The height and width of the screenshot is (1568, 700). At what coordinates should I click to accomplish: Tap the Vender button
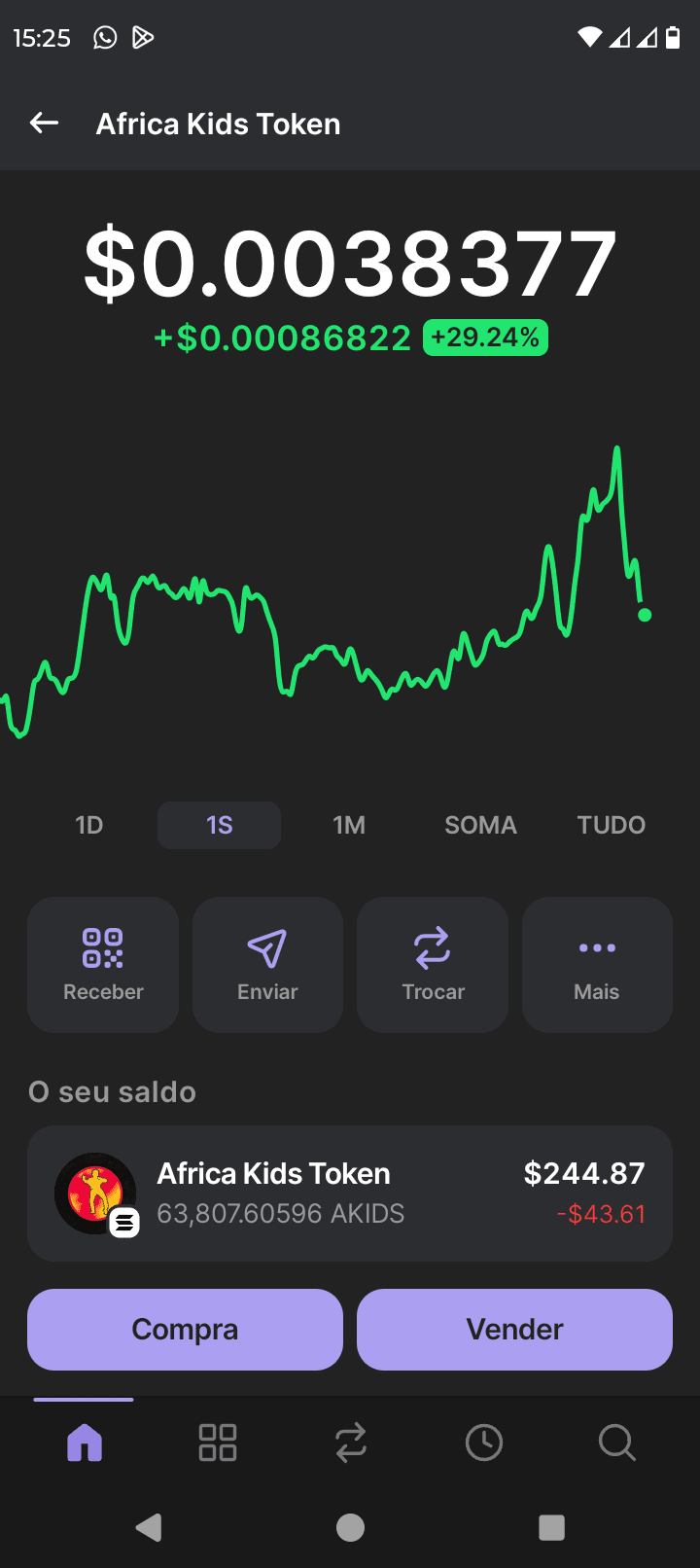pos(514,1329)
